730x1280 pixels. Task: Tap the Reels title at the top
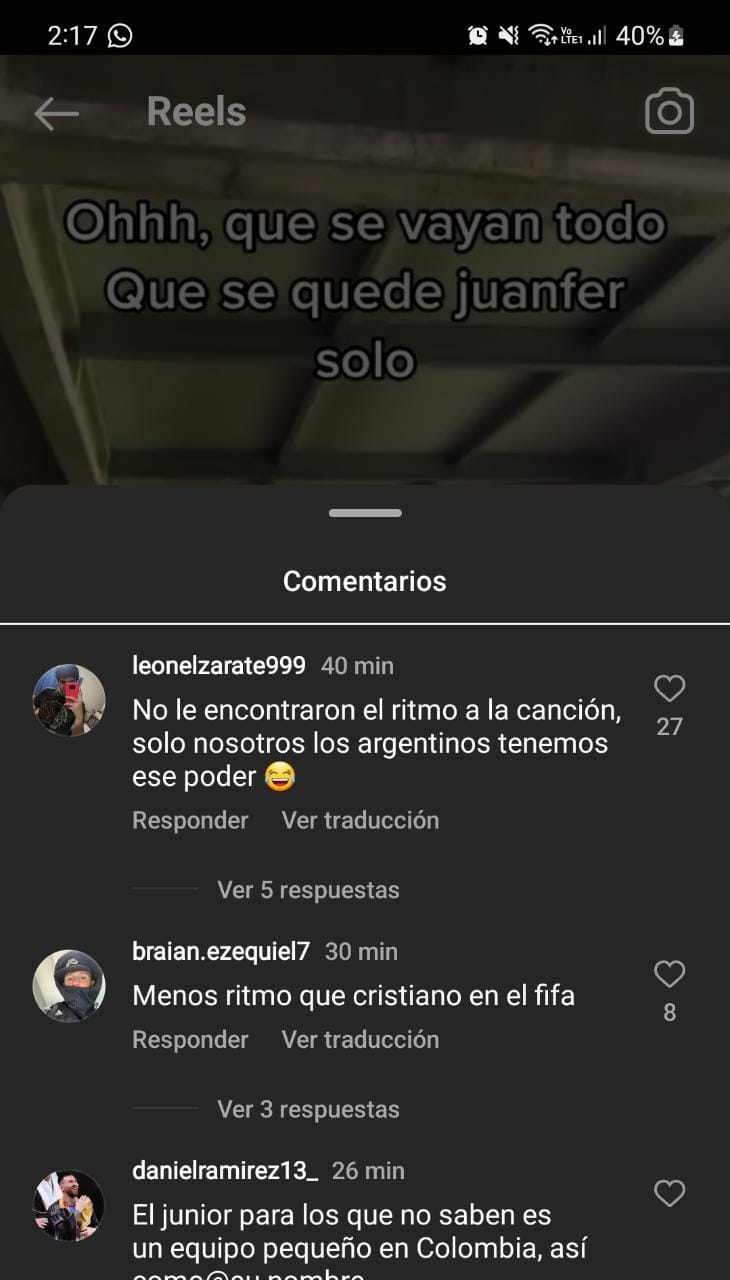click(x=196, y=111)
